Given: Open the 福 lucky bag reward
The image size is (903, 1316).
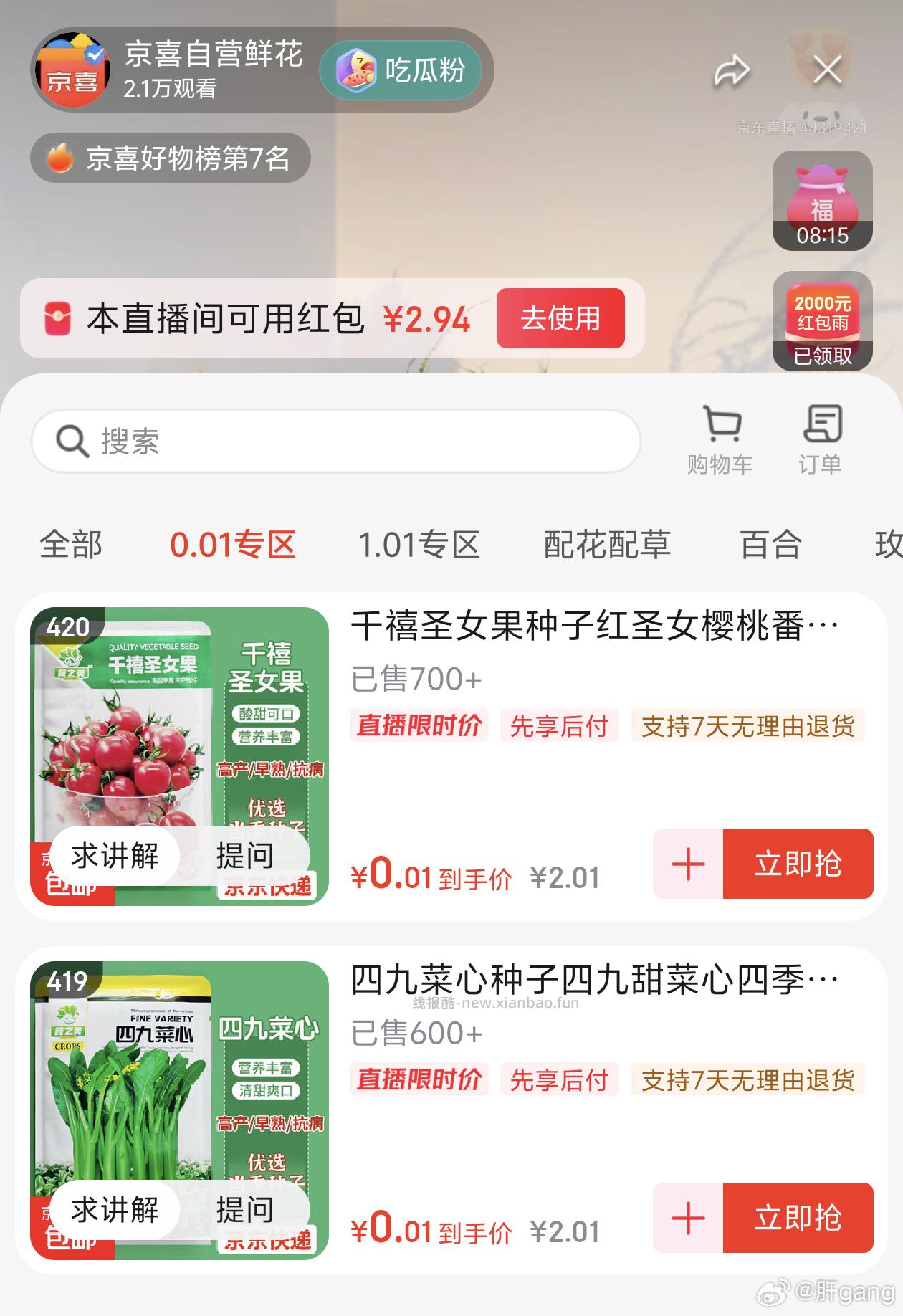Looking at the screenshot, I should coord(823,201).
